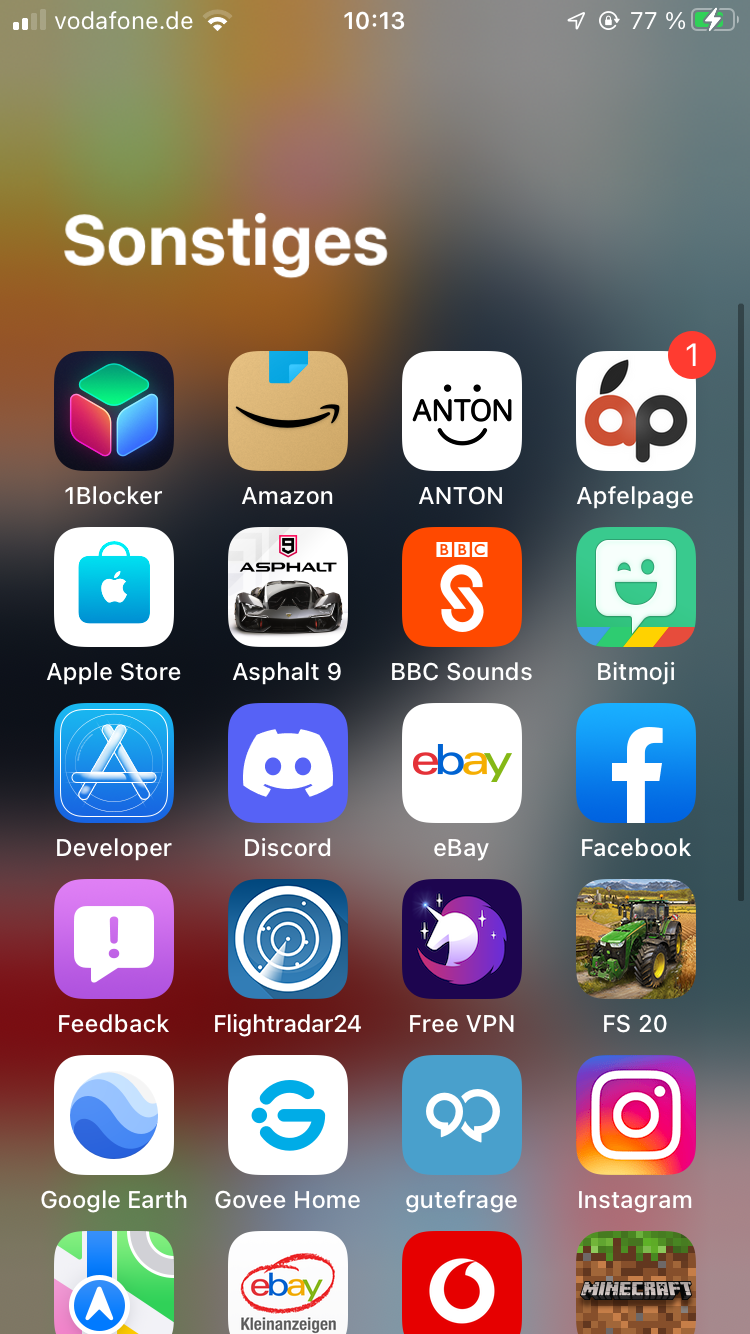Open the 1Blocker app
The image size is (750, 1334).
coord(114,411)
